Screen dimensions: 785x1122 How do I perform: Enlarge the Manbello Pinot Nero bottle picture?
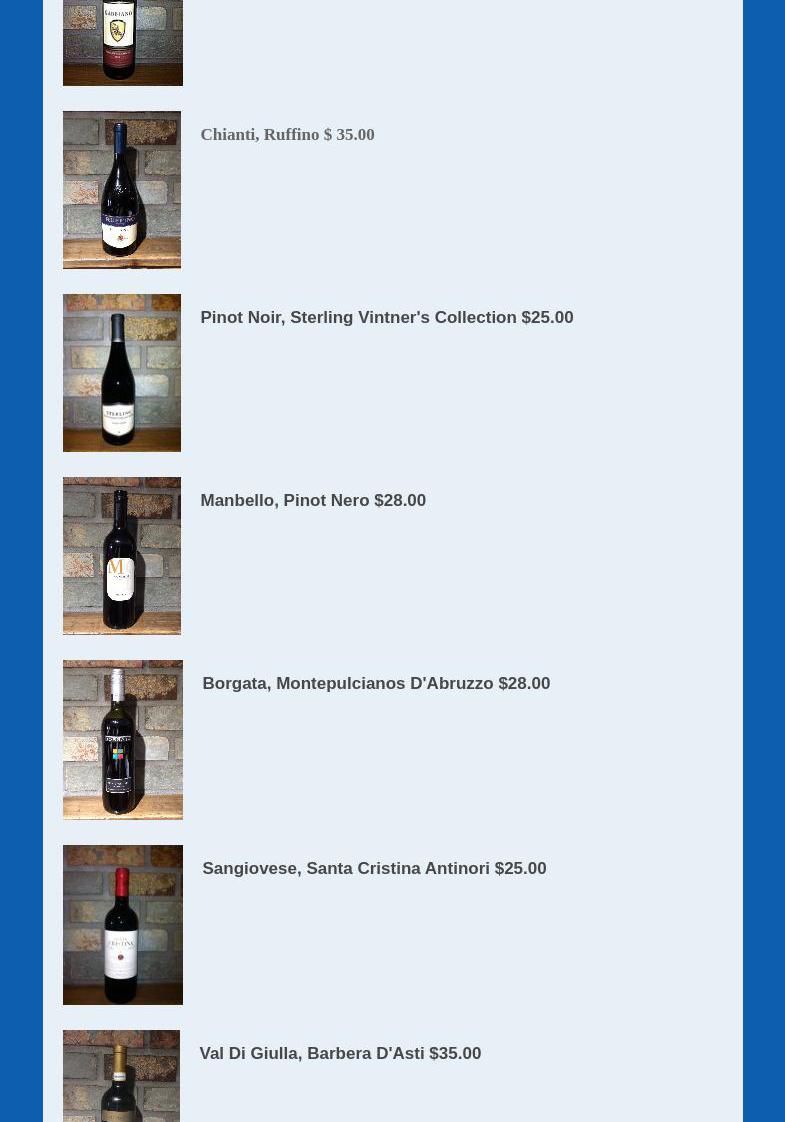tap(121, 556)
